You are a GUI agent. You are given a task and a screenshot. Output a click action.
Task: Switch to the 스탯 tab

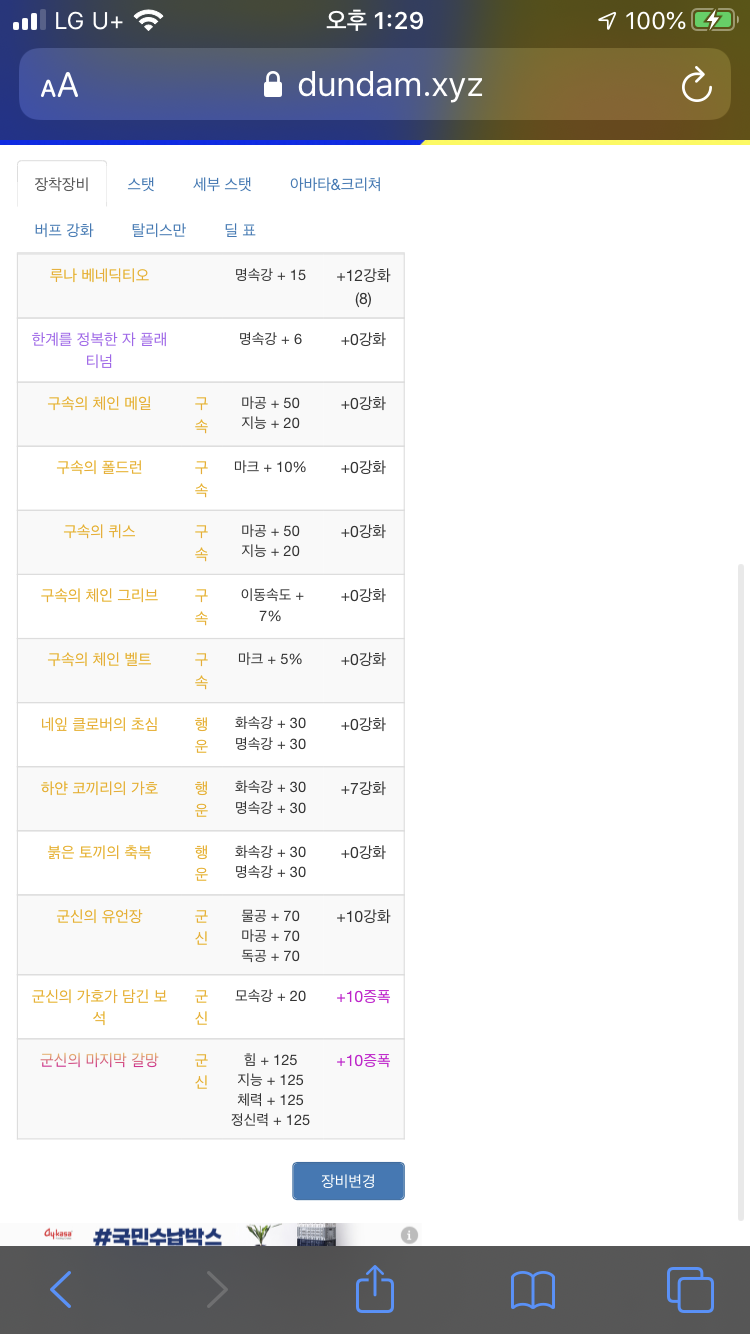pyautogui.click(x=141, y=184)
